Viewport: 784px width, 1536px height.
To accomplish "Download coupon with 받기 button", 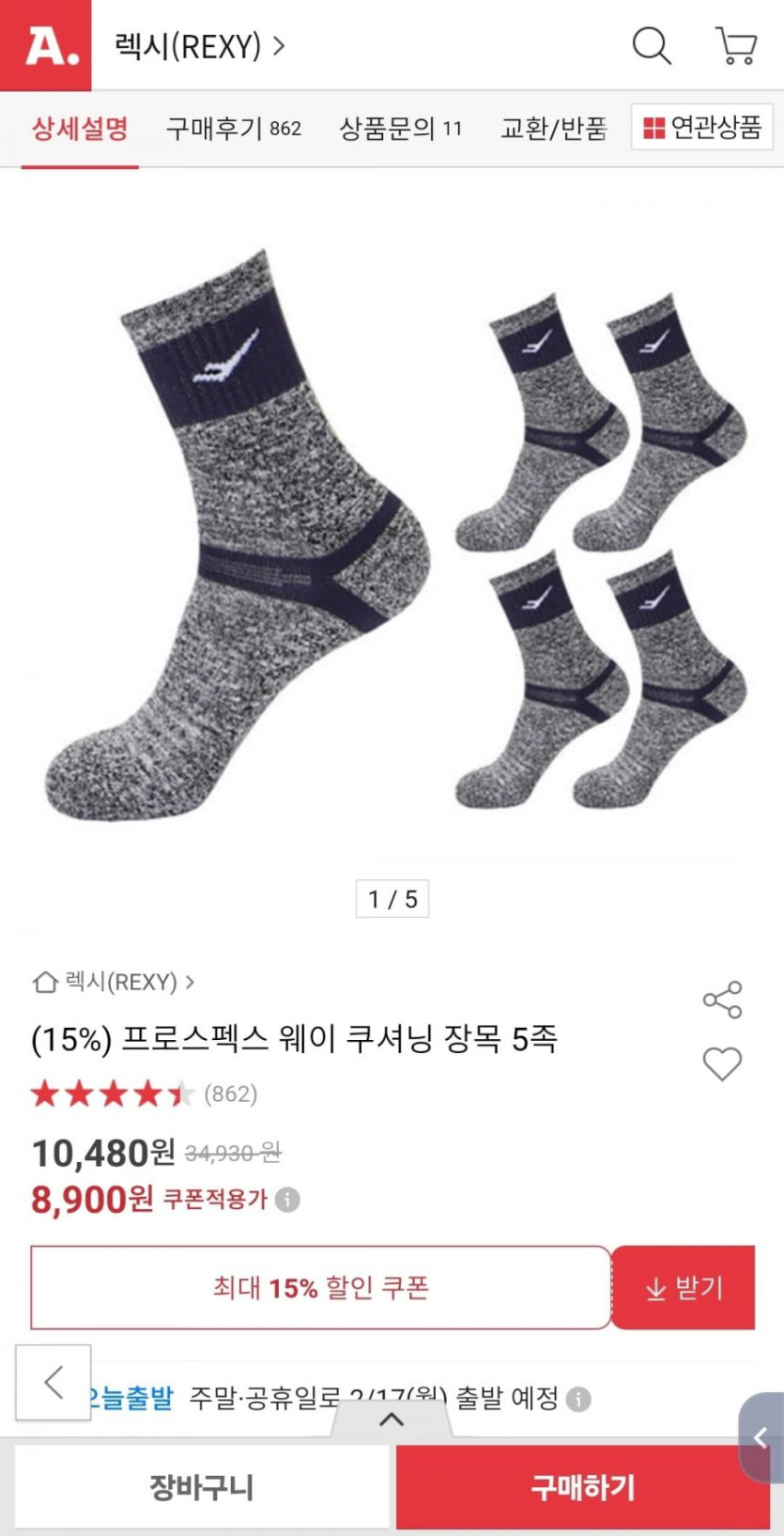I will pos(684,1288).
